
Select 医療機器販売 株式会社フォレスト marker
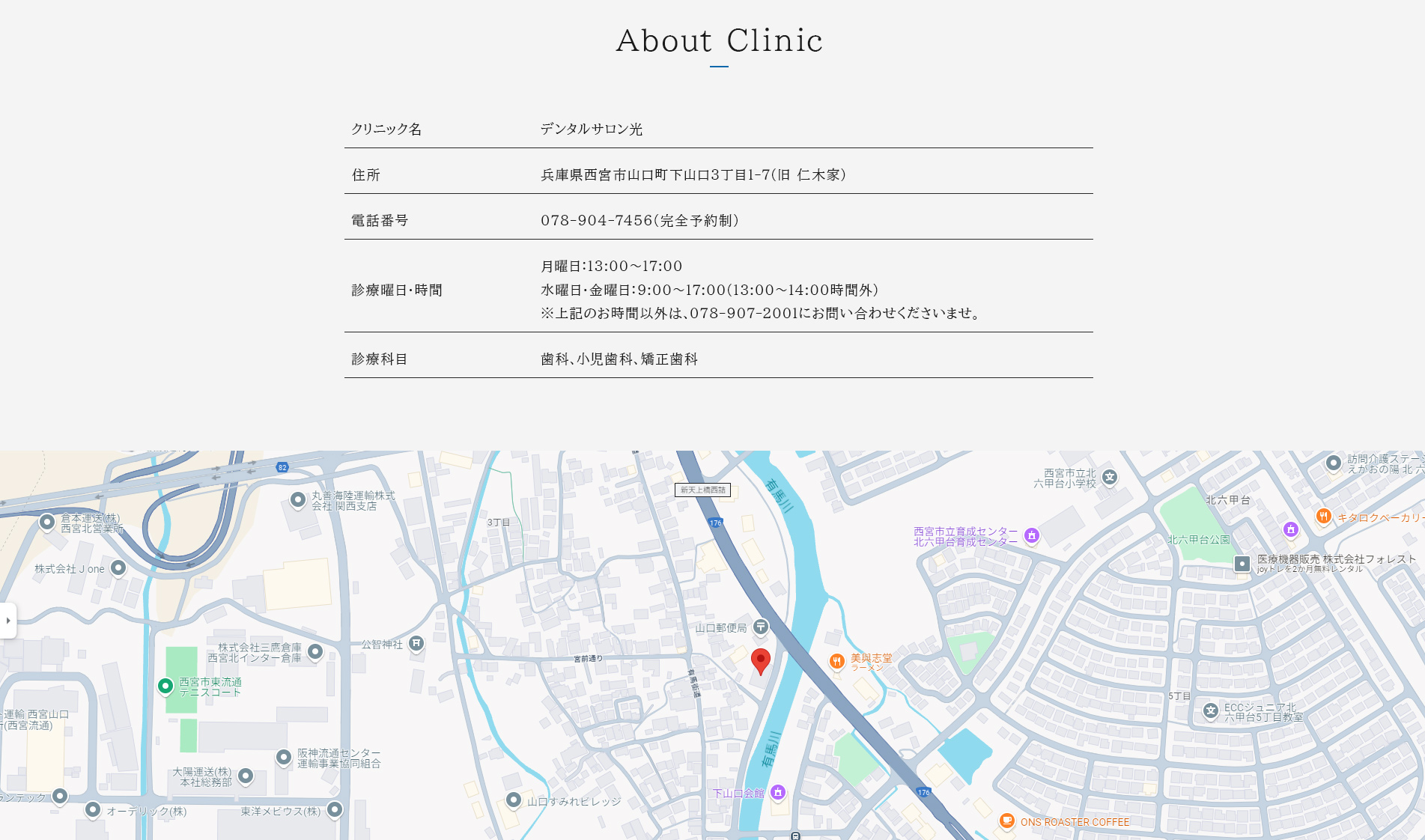1242,564
